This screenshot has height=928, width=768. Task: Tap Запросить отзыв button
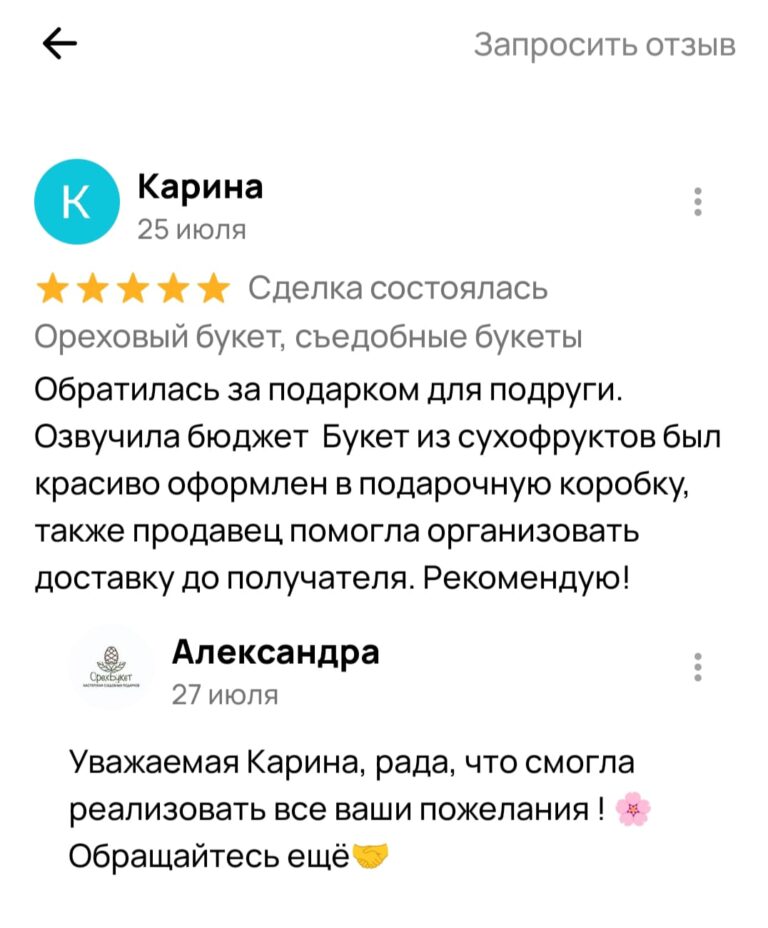click(x=604, y=45)
